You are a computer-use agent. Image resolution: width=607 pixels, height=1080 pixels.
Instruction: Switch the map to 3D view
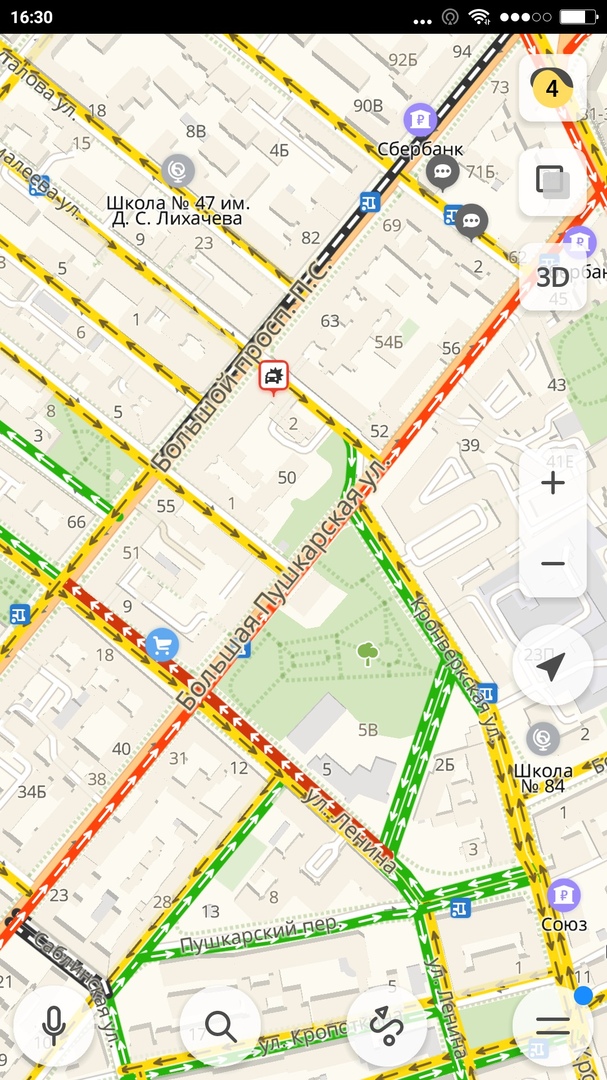(x=552, y=277)
